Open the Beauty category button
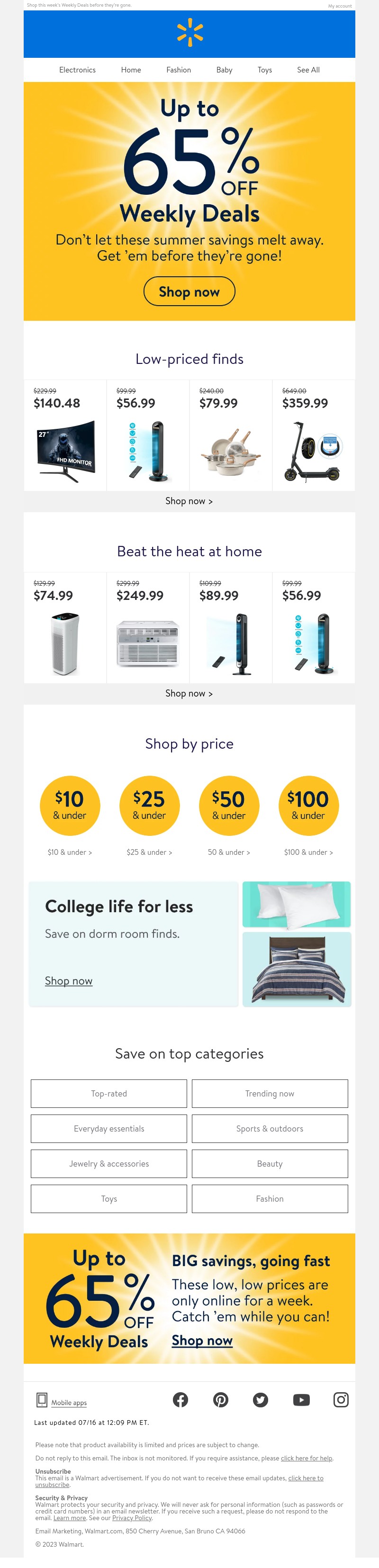 pos(270,1163)
